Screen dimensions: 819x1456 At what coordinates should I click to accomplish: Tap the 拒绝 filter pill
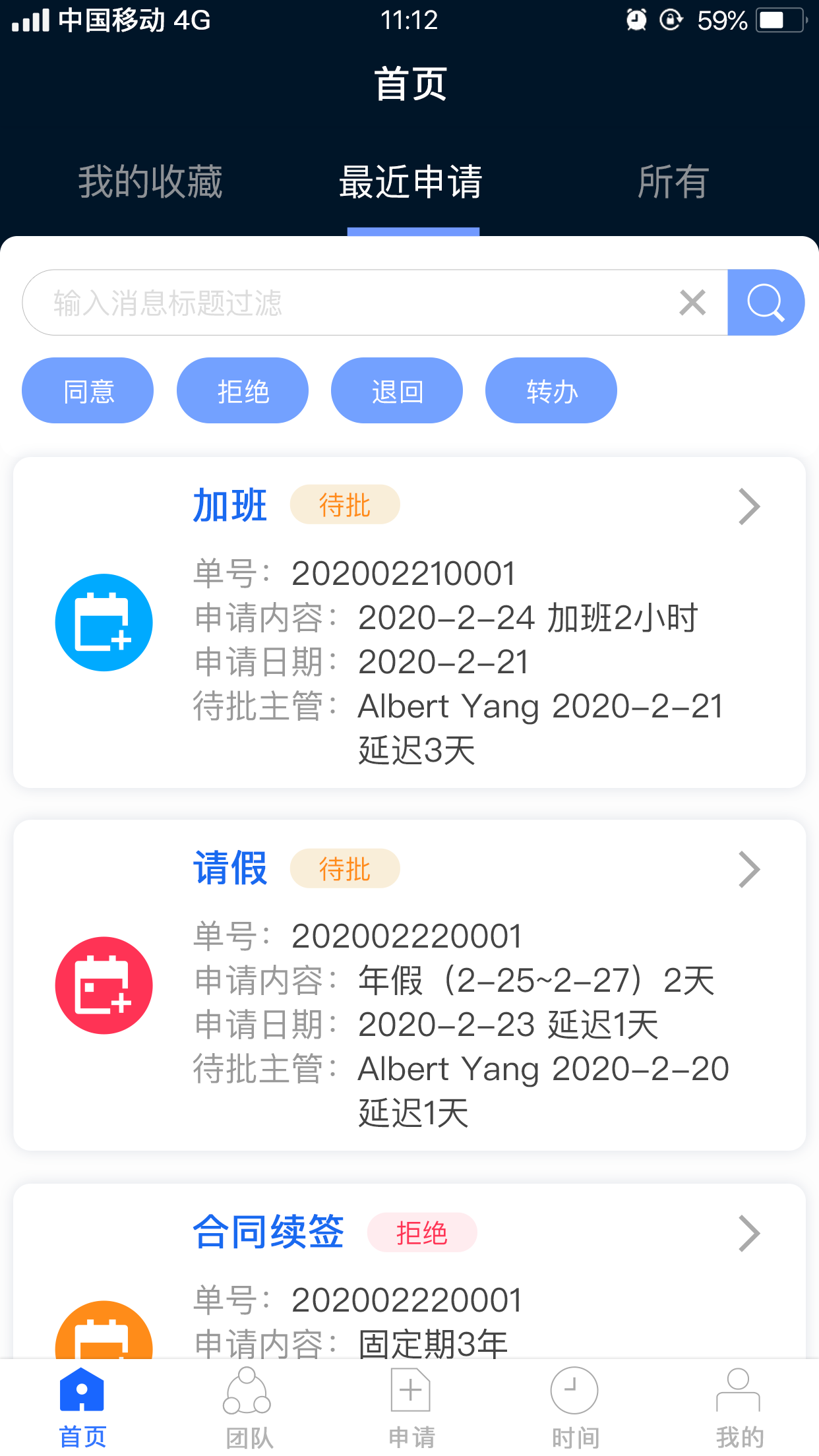coord(242,390)
